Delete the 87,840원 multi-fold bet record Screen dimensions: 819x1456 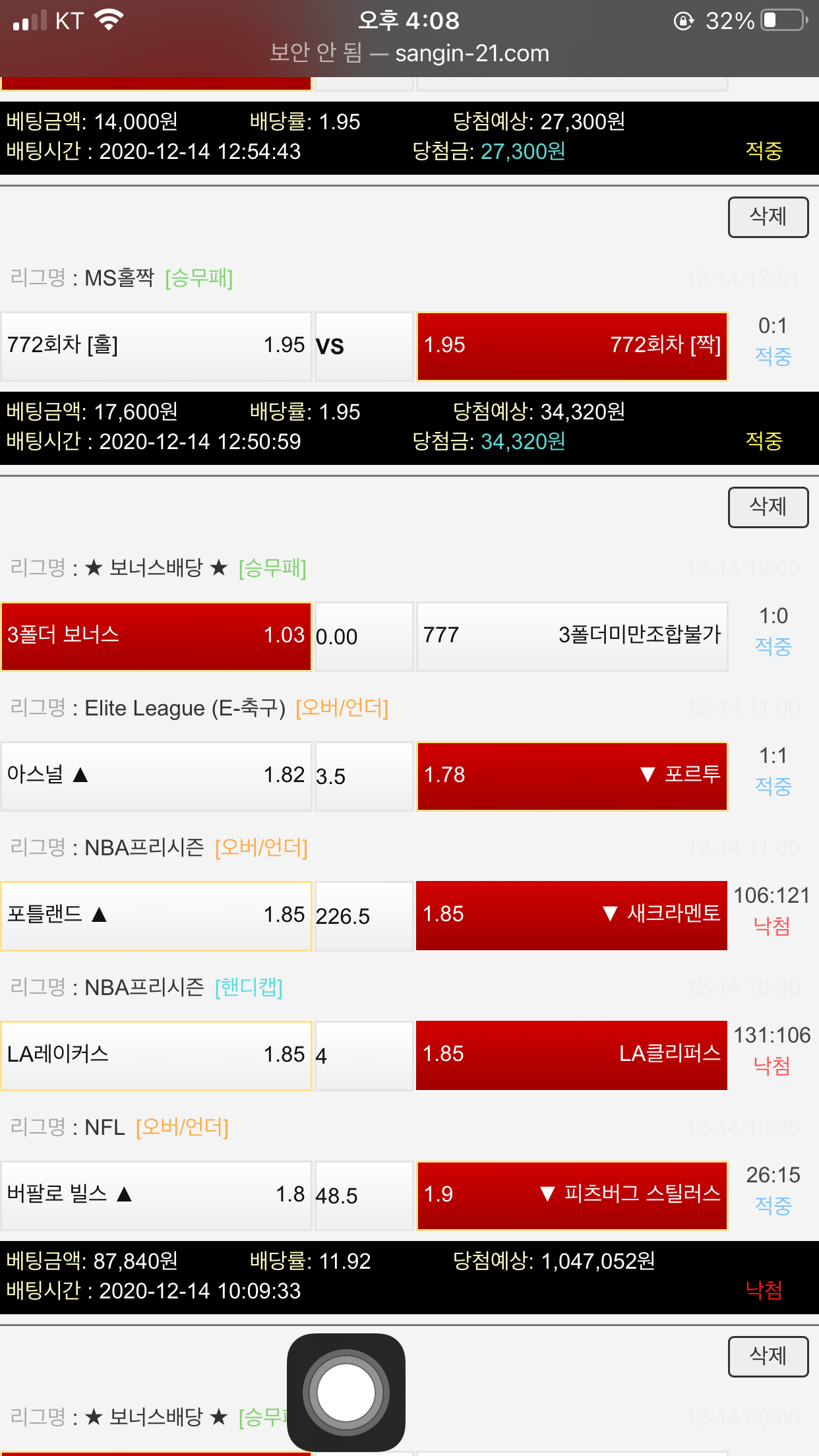(768, 507)
